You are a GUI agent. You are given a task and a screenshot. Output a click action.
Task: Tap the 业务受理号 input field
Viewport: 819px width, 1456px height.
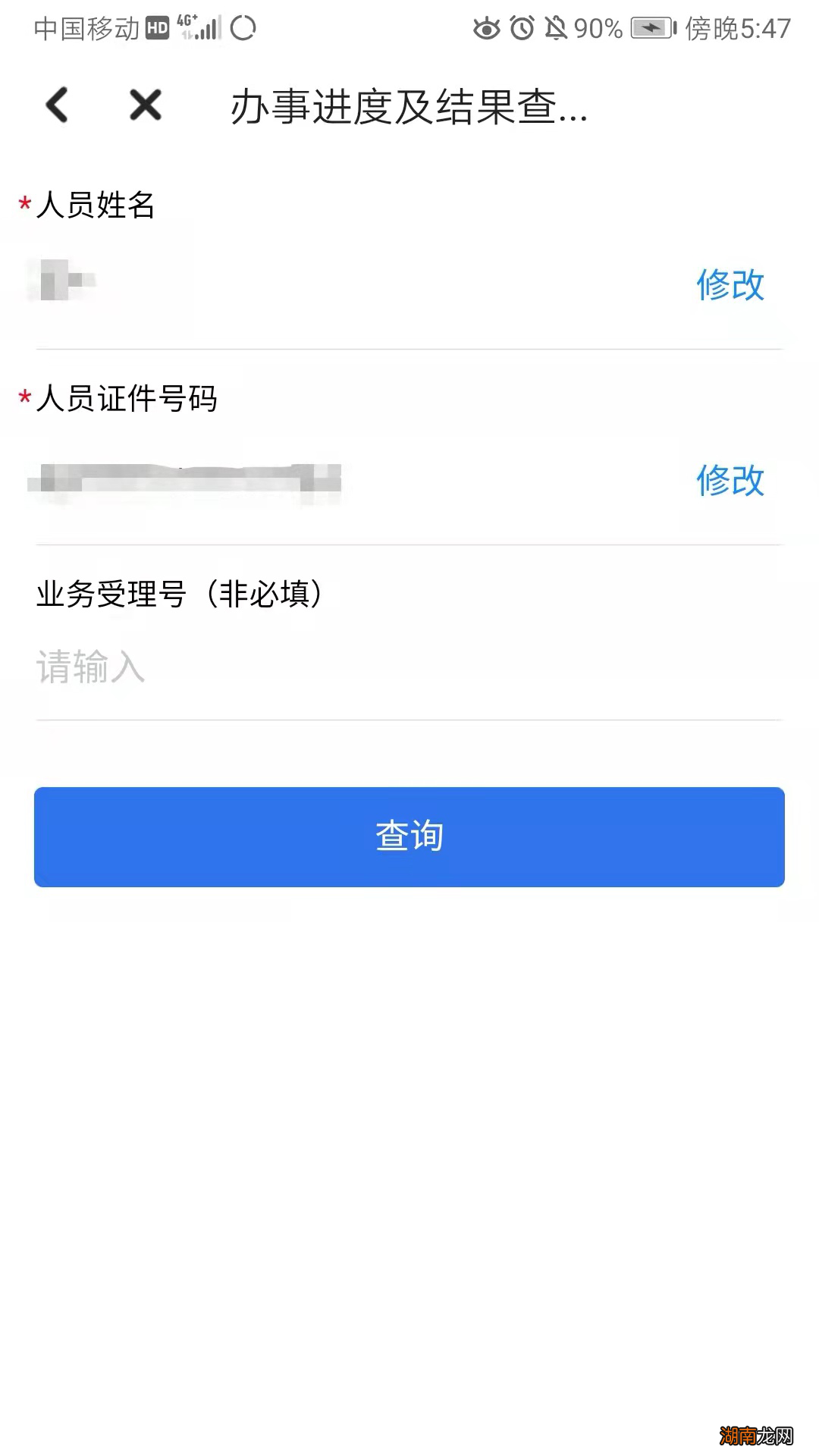[303, 667]
